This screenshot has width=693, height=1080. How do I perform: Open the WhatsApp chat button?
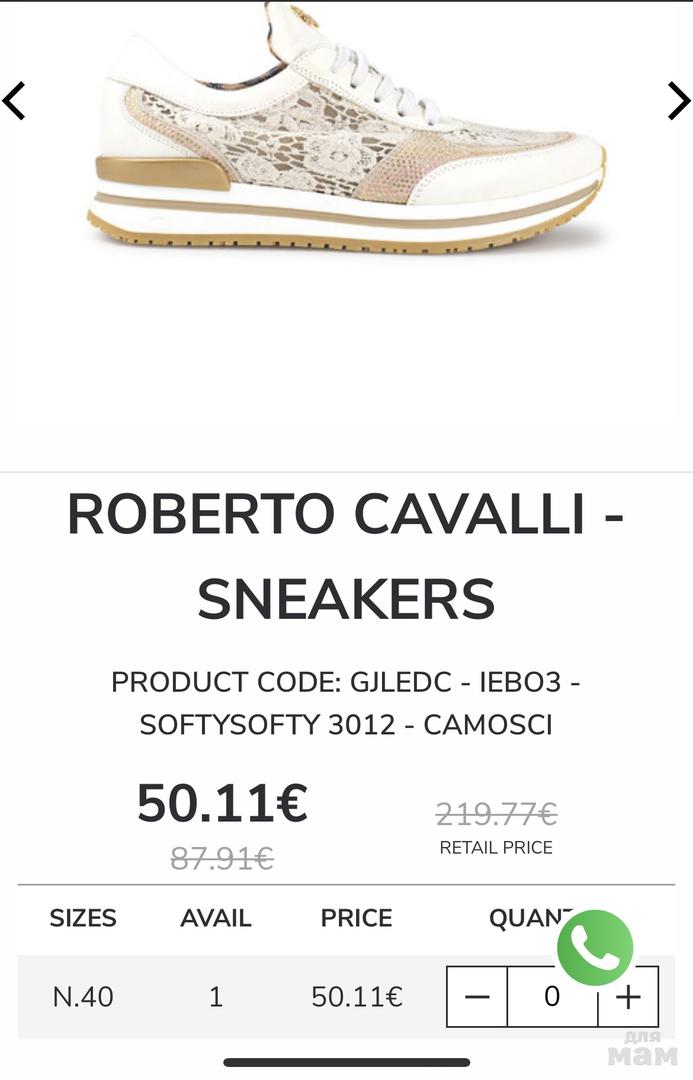point(595,947)
